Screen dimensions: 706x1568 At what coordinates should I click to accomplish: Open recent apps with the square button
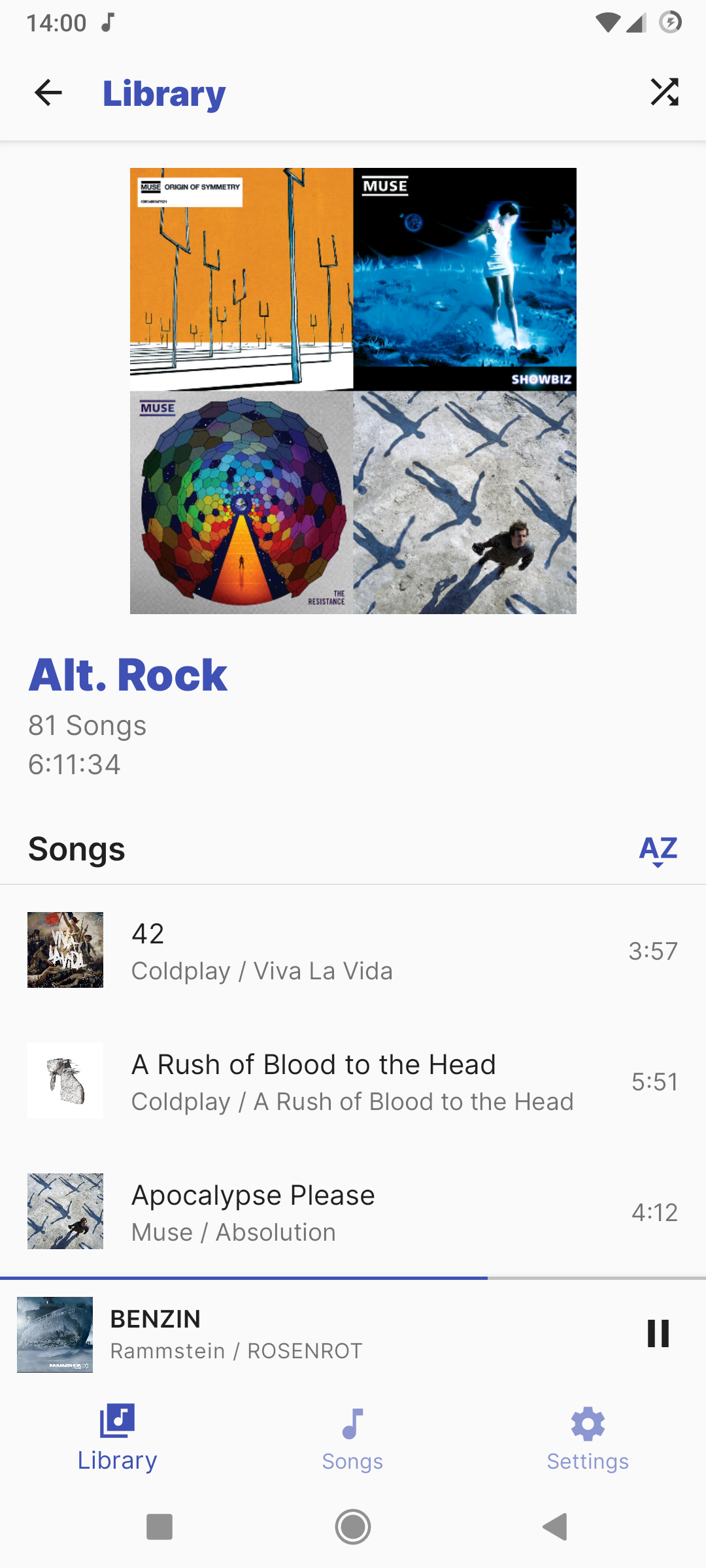pyautogui.click(x=160, y=1527)
